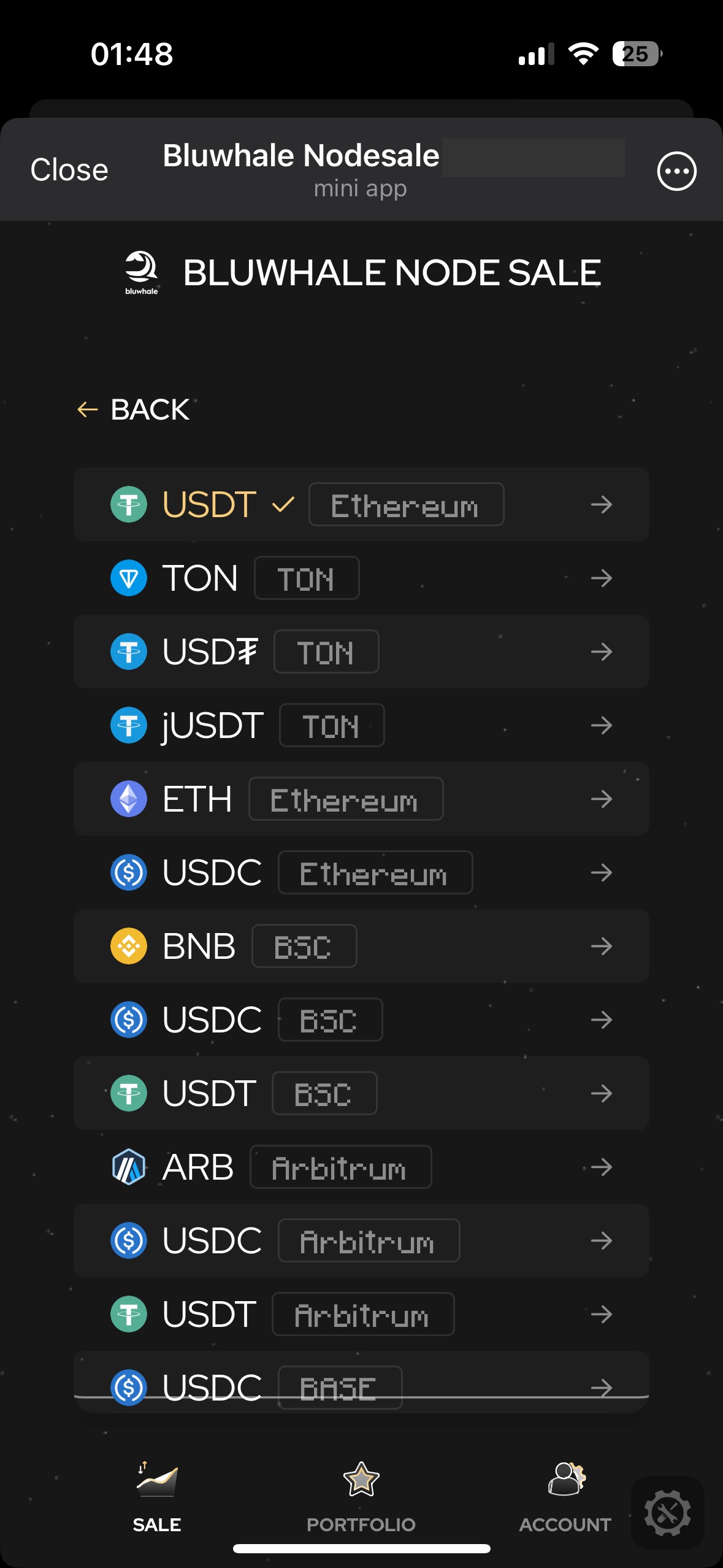Viewport: 723px width, 1568px height.
Task: Open the Account tab
Action: (x=565, y=1497)
